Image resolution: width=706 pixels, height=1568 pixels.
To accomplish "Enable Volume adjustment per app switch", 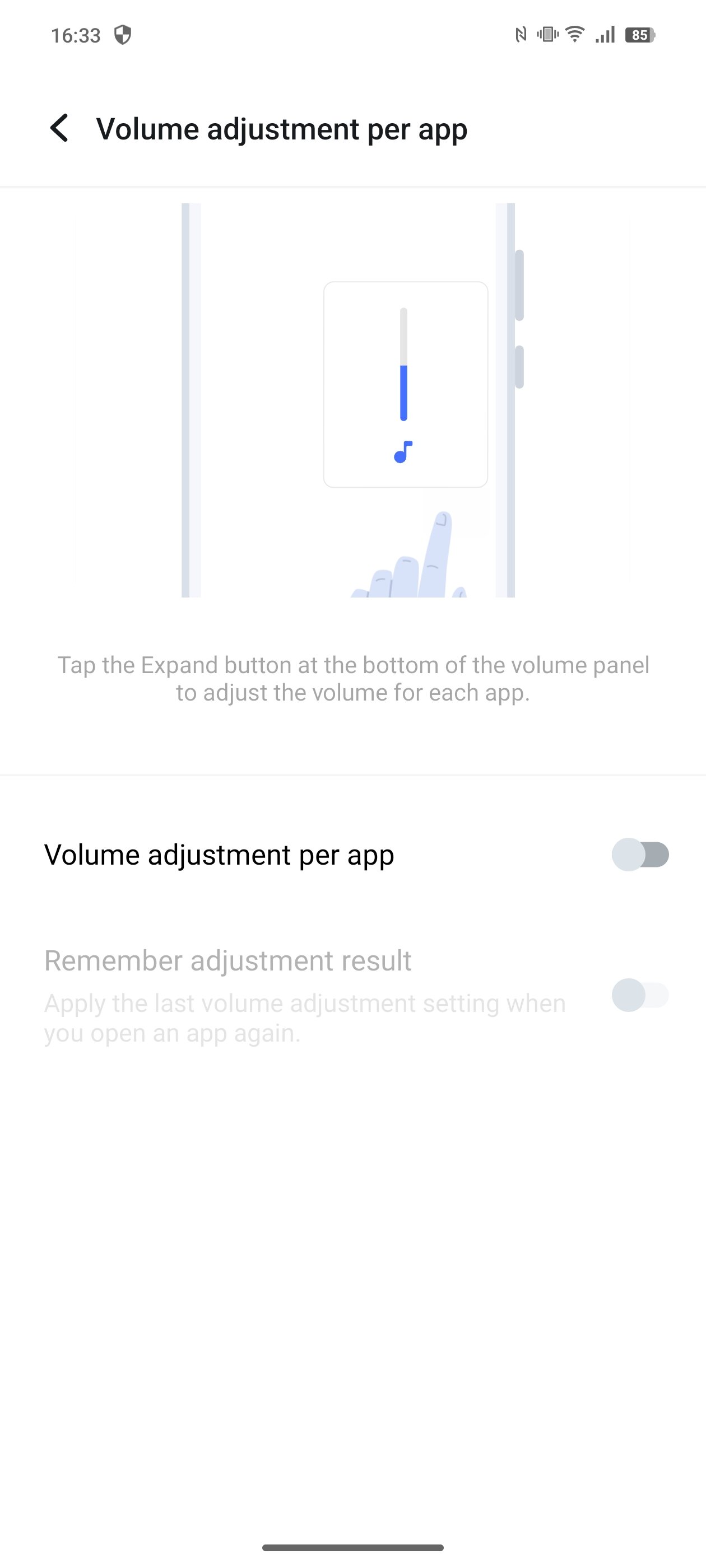I will pos(640,855).
